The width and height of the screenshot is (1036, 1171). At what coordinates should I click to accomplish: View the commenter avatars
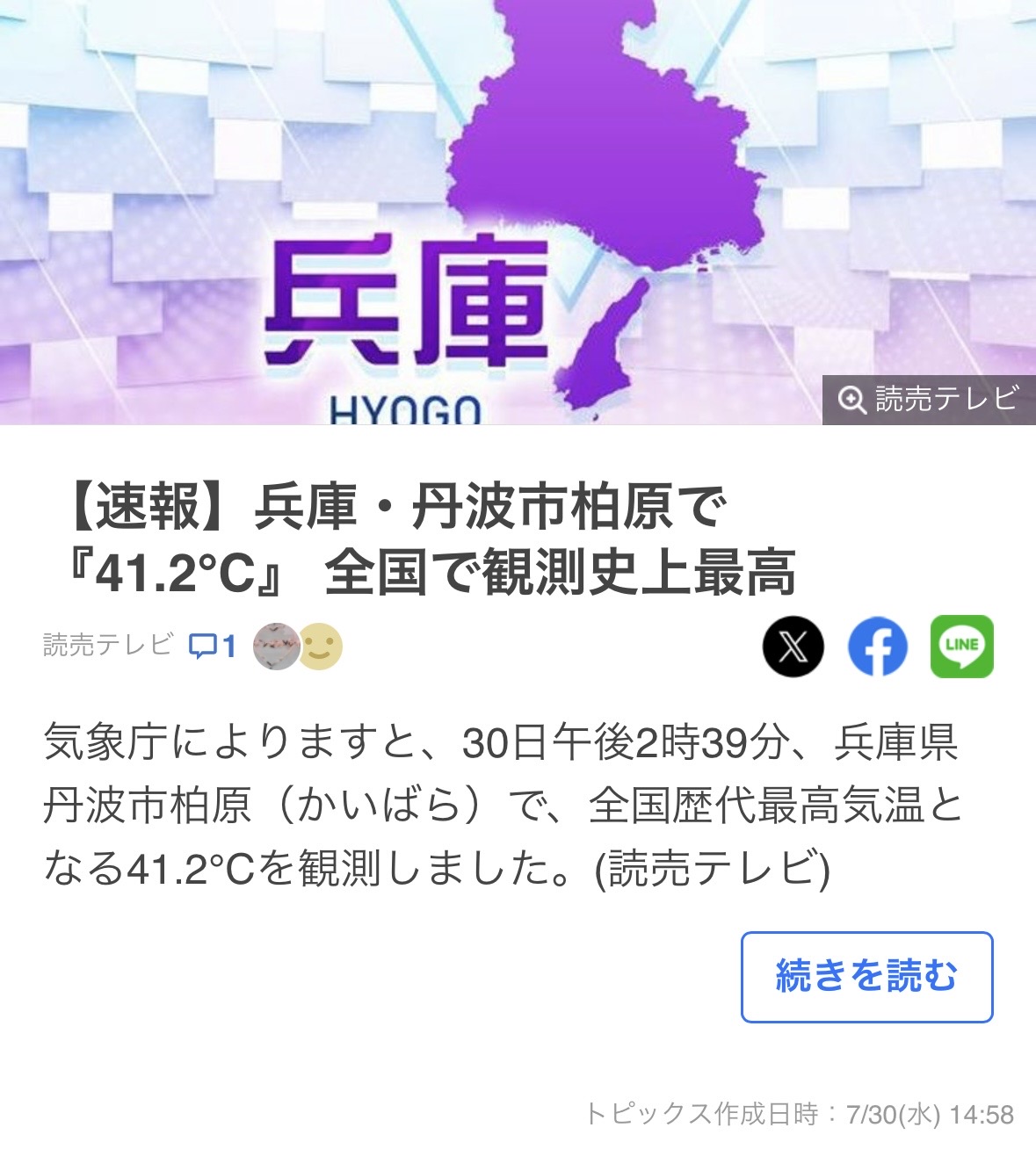(297, 647)
